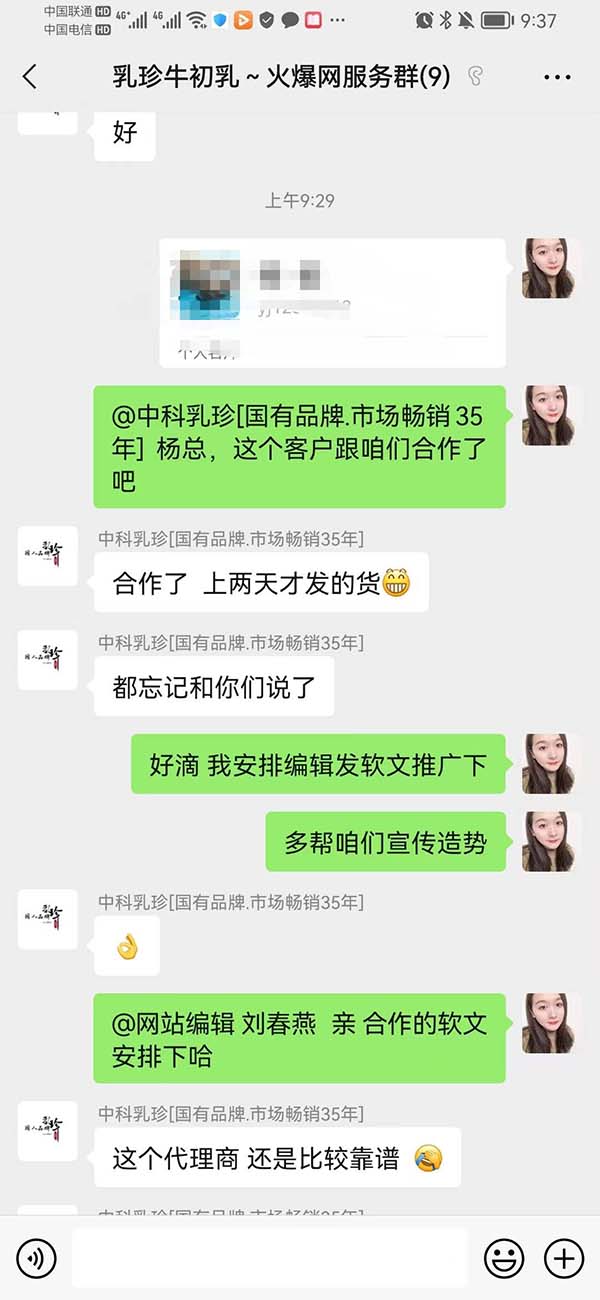
Task: Open the group chat overflow menu
Action: [556, 77]
